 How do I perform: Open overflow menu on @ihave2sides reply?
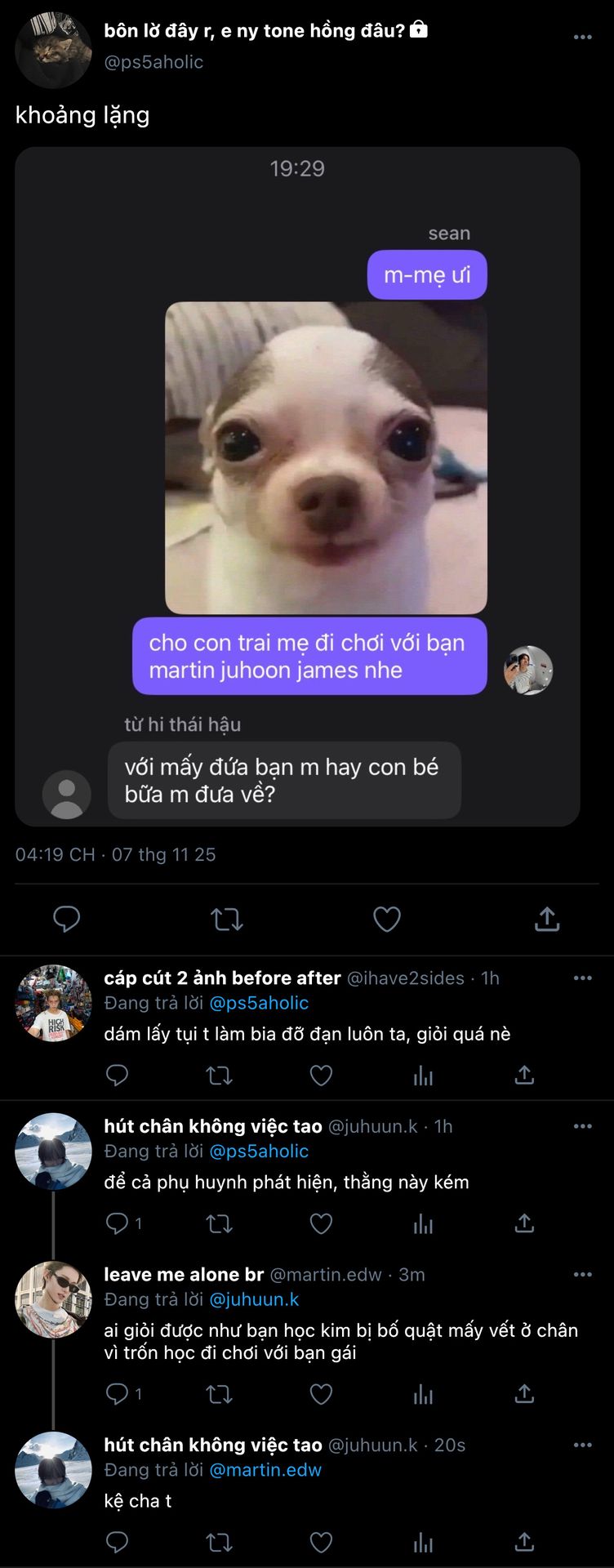point(582,978)
